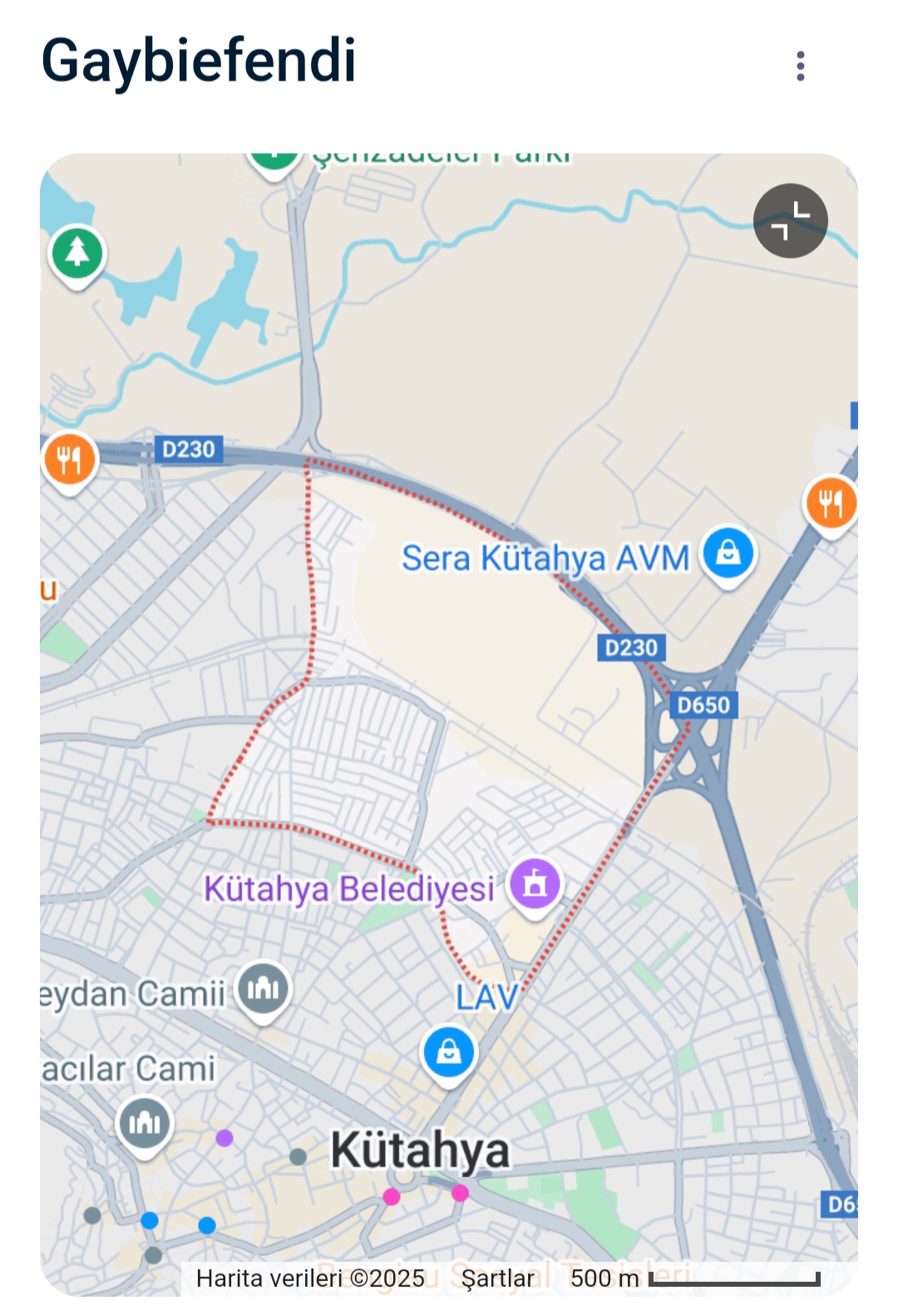
Task: Open the Şartlar terms link
Action: click(497, 1278)
